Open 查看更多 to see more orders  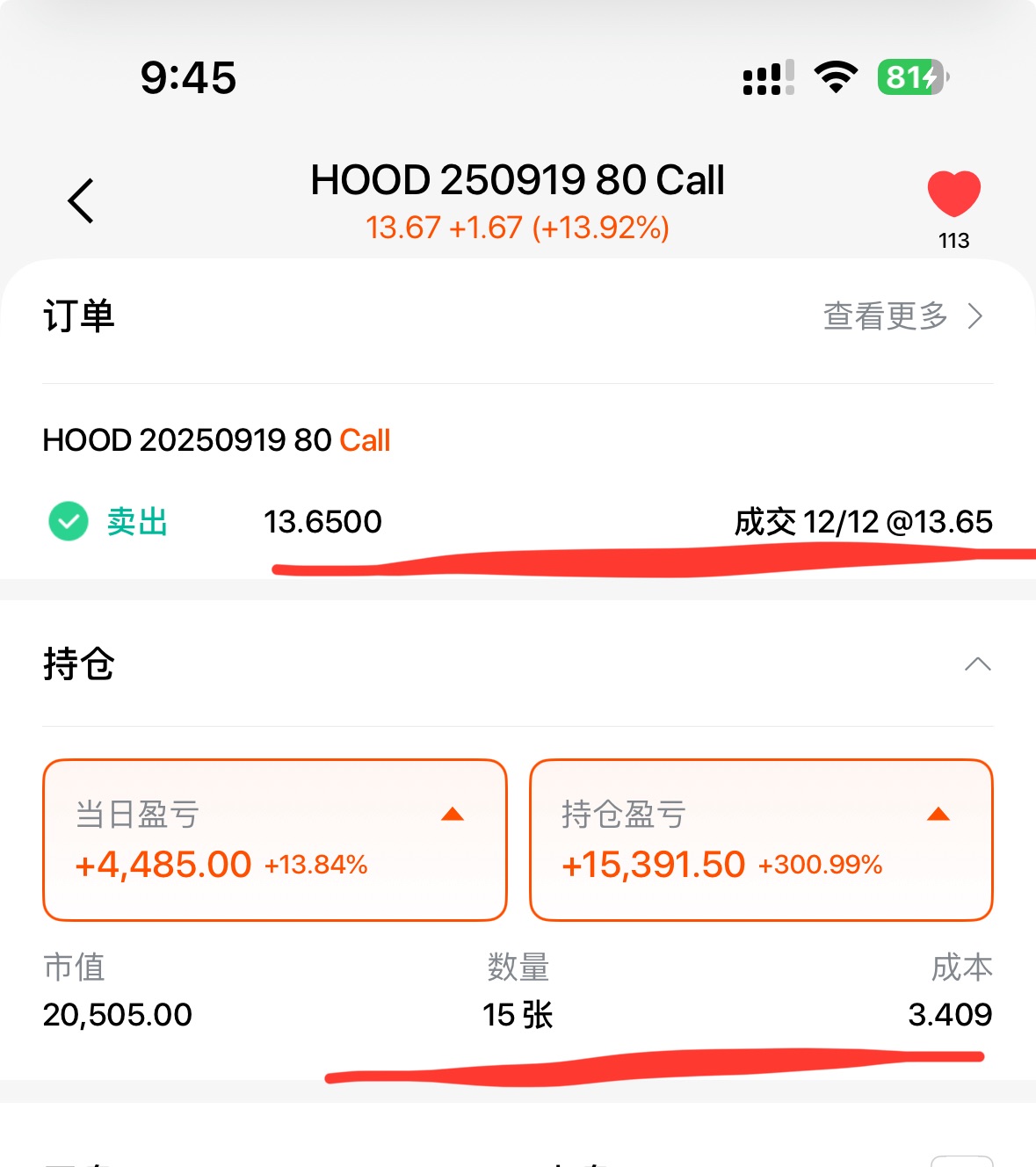pyautogui.click(x=902, y=316)
